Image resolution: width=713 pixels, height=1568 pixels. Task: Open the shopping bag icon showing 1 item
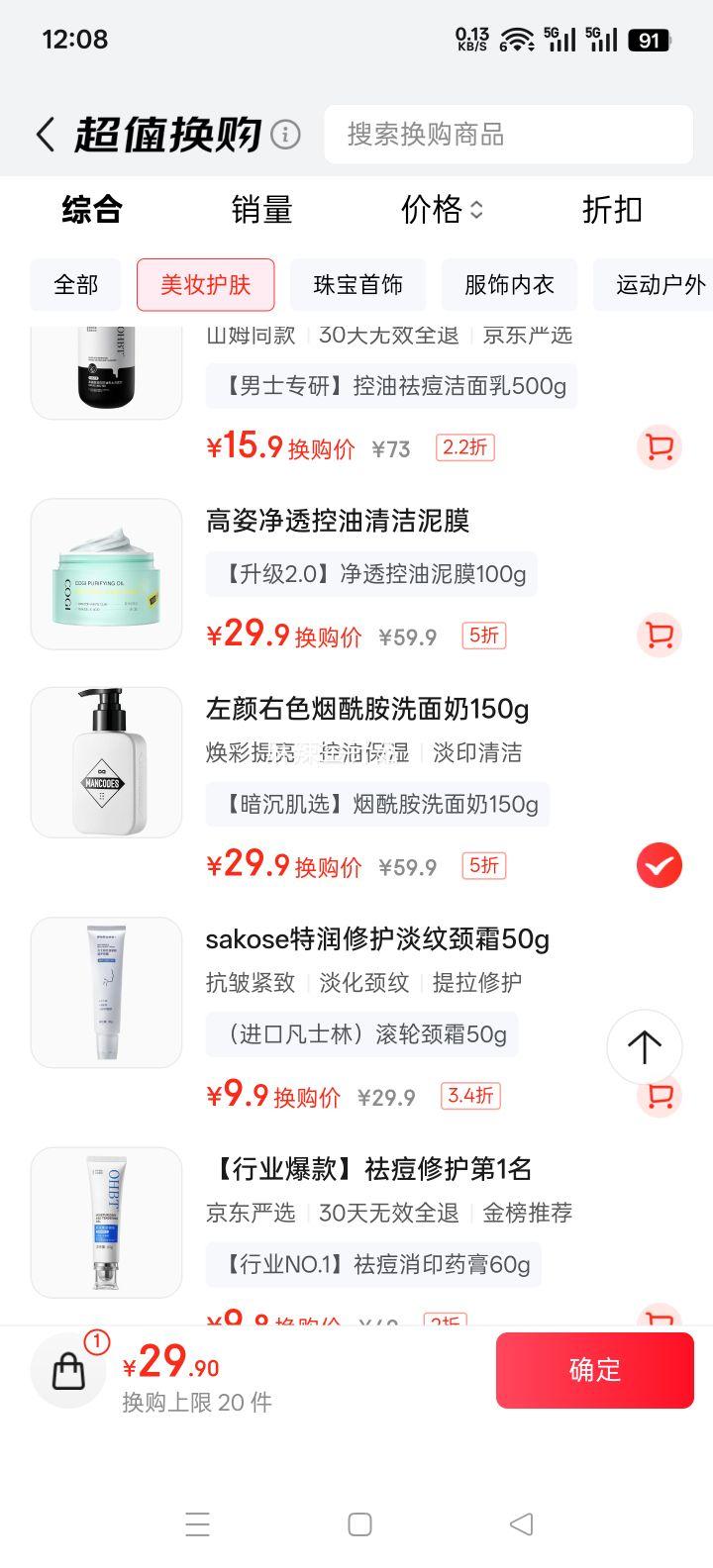point(67,1370)
